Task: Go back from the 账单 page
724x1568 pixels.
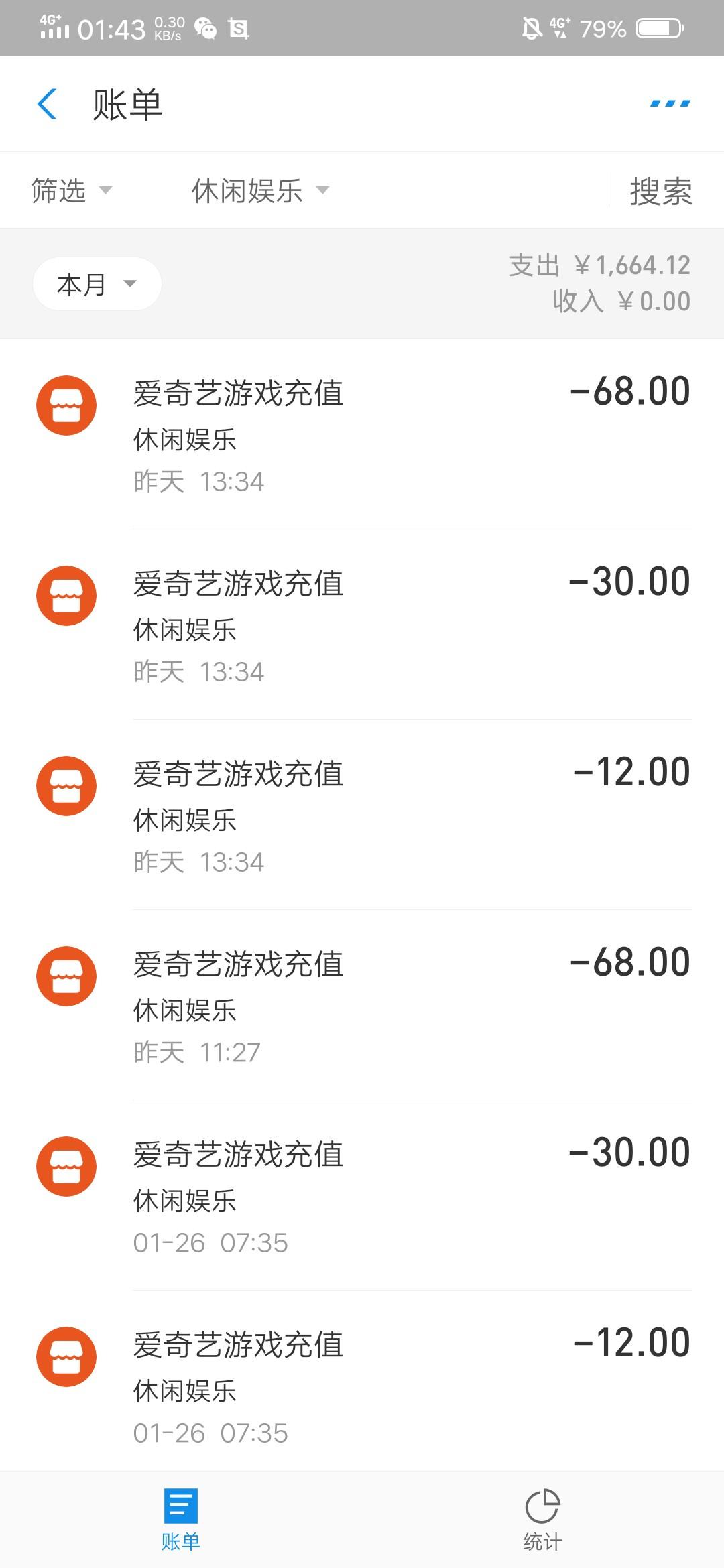Action: tap(47, 105)
